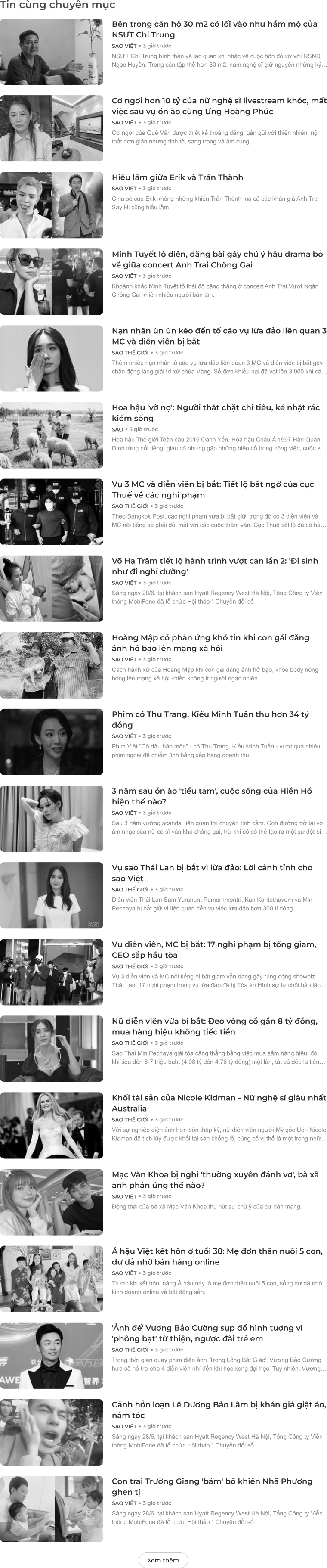The width and height of the screenshot is (327, 1568).
Task: Open article on Lê Dương Bảo Lâm being grabbed by fans
Action: click(219, 1410)
